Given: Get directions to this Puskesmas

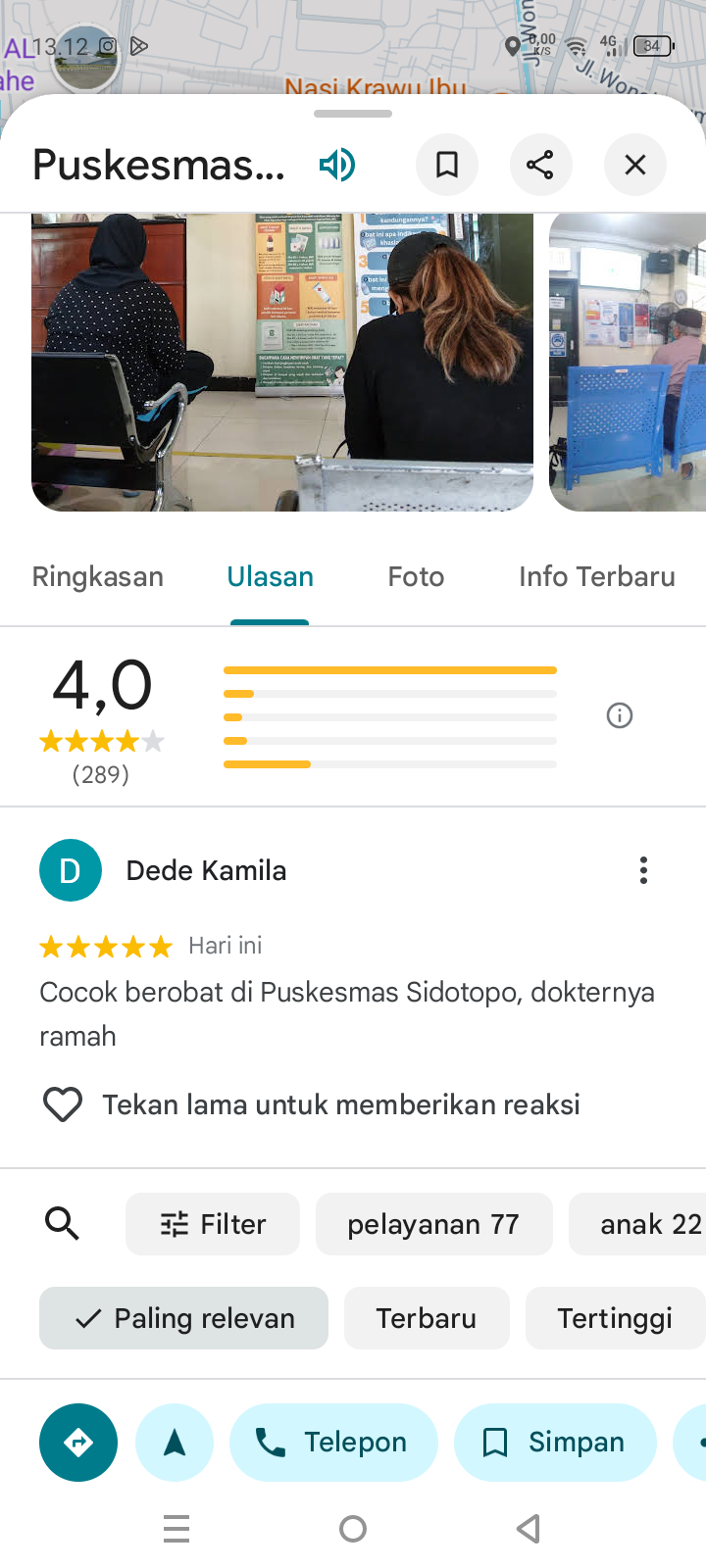Looking at the screenshot, I should [78, 1443].
